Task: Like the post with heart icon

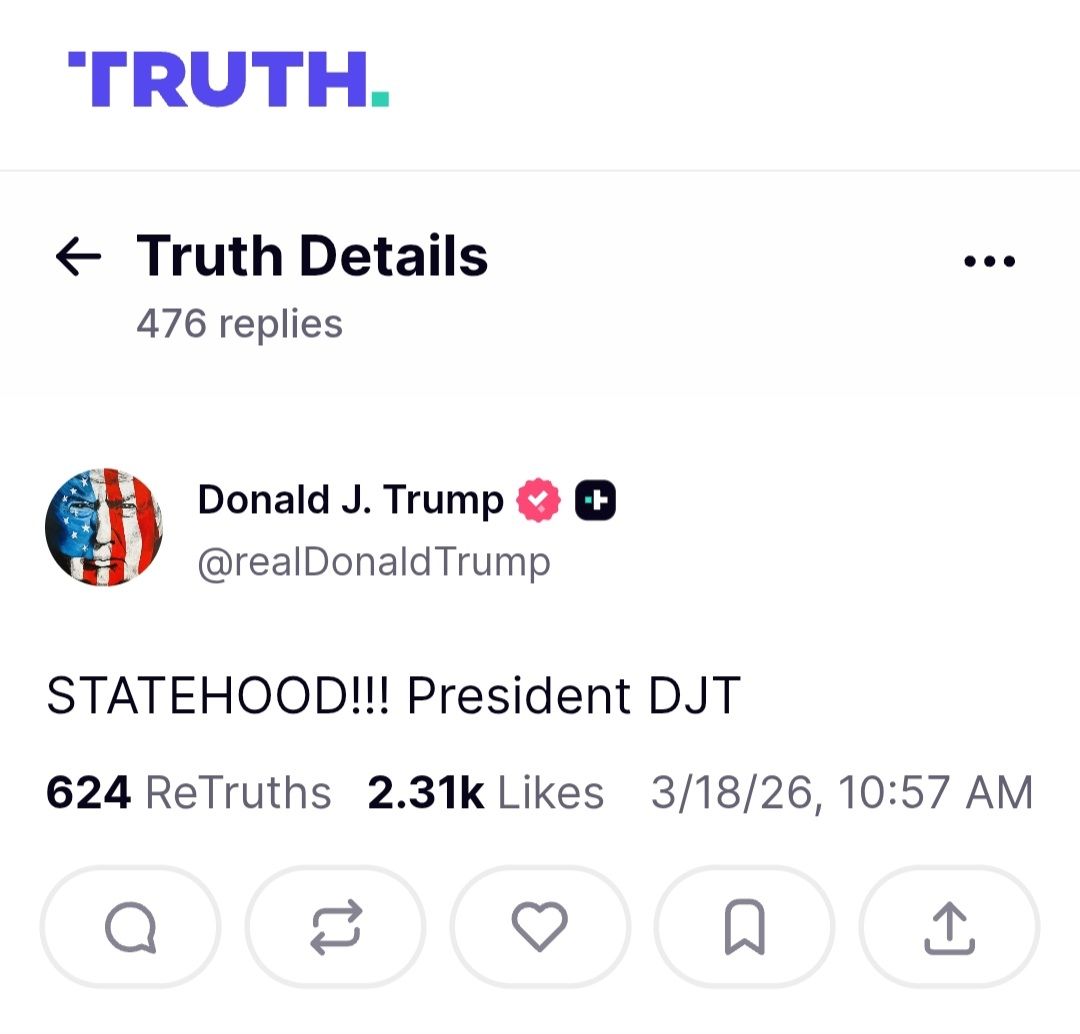Action: (x=540, y=927)
